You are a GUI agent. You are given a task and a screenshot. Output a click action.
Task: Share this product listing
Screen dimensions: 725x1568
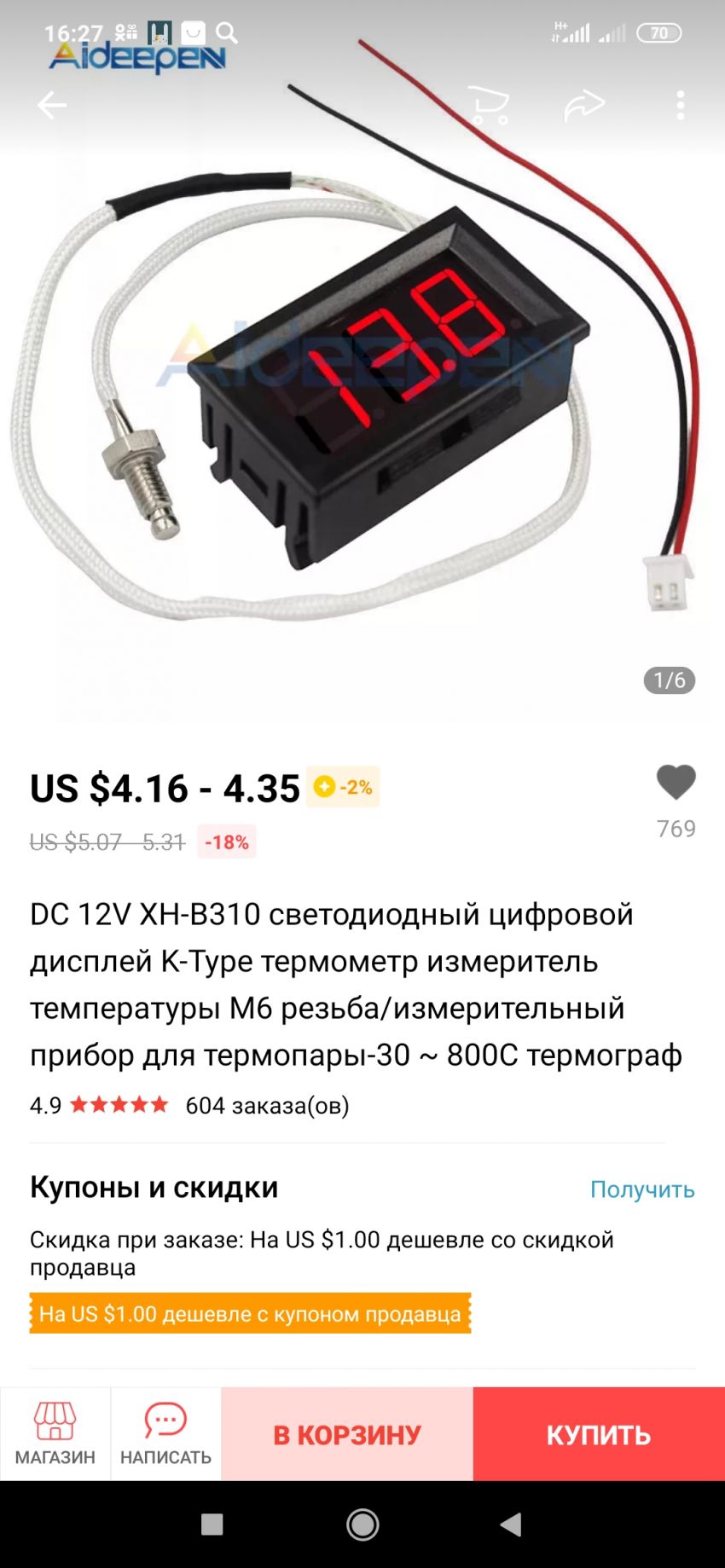(584, 106)
